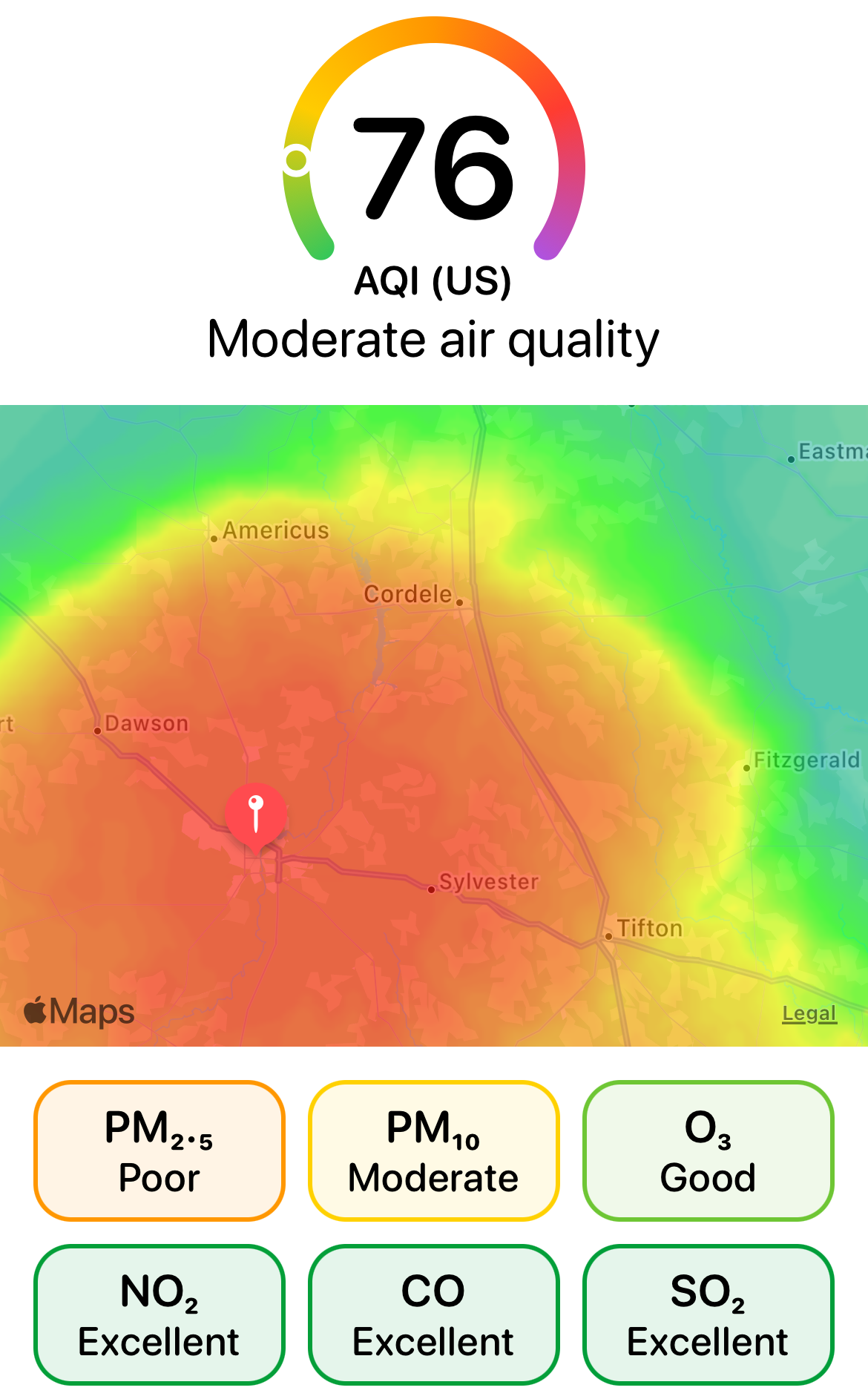Select the CO Excellent card
This screenshot has height=1399, width=868.
pyautogui.click(x=434, y=1314)
